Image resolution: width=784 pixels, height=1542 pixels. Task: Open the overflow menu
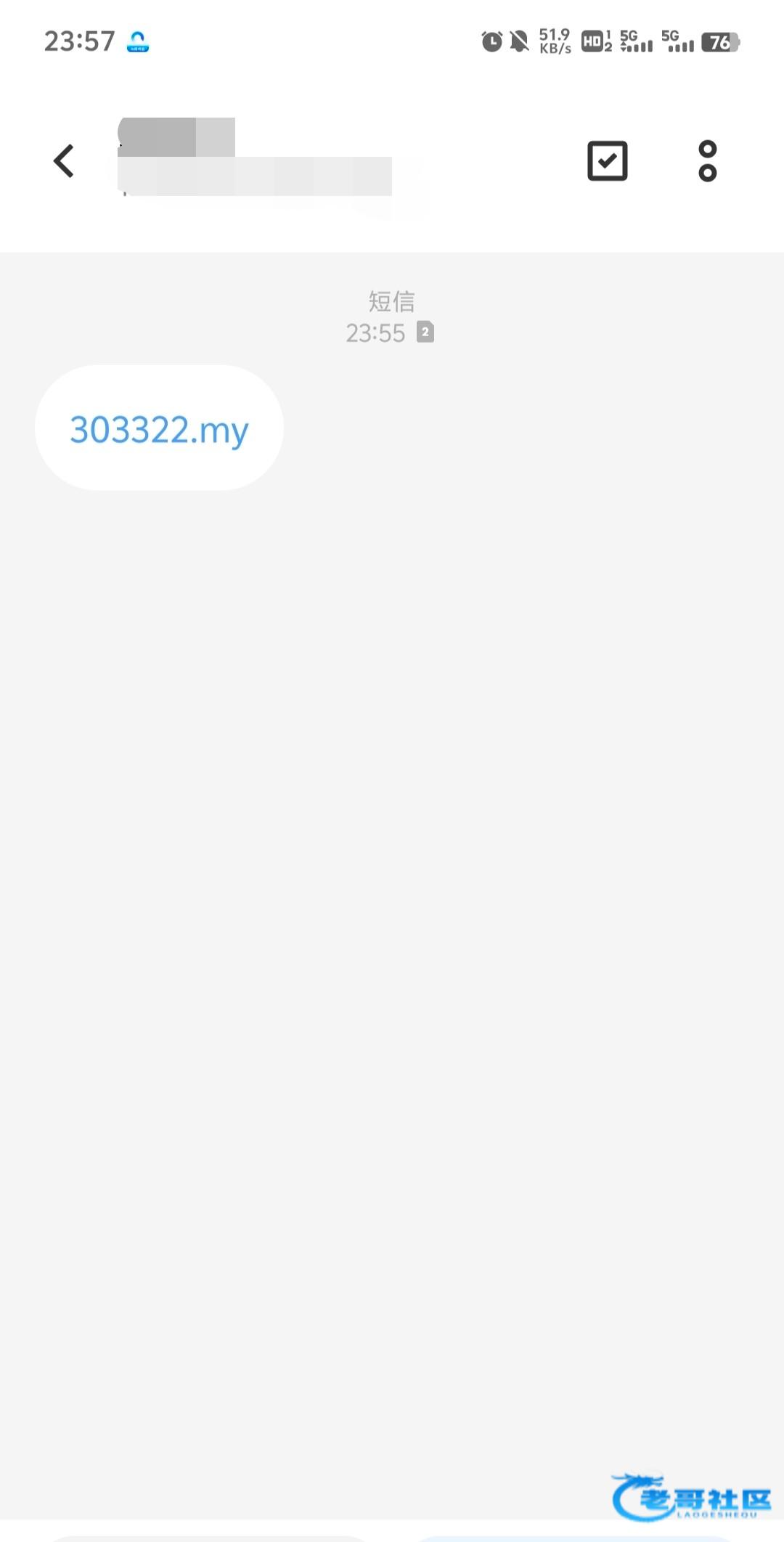[707, 160]
